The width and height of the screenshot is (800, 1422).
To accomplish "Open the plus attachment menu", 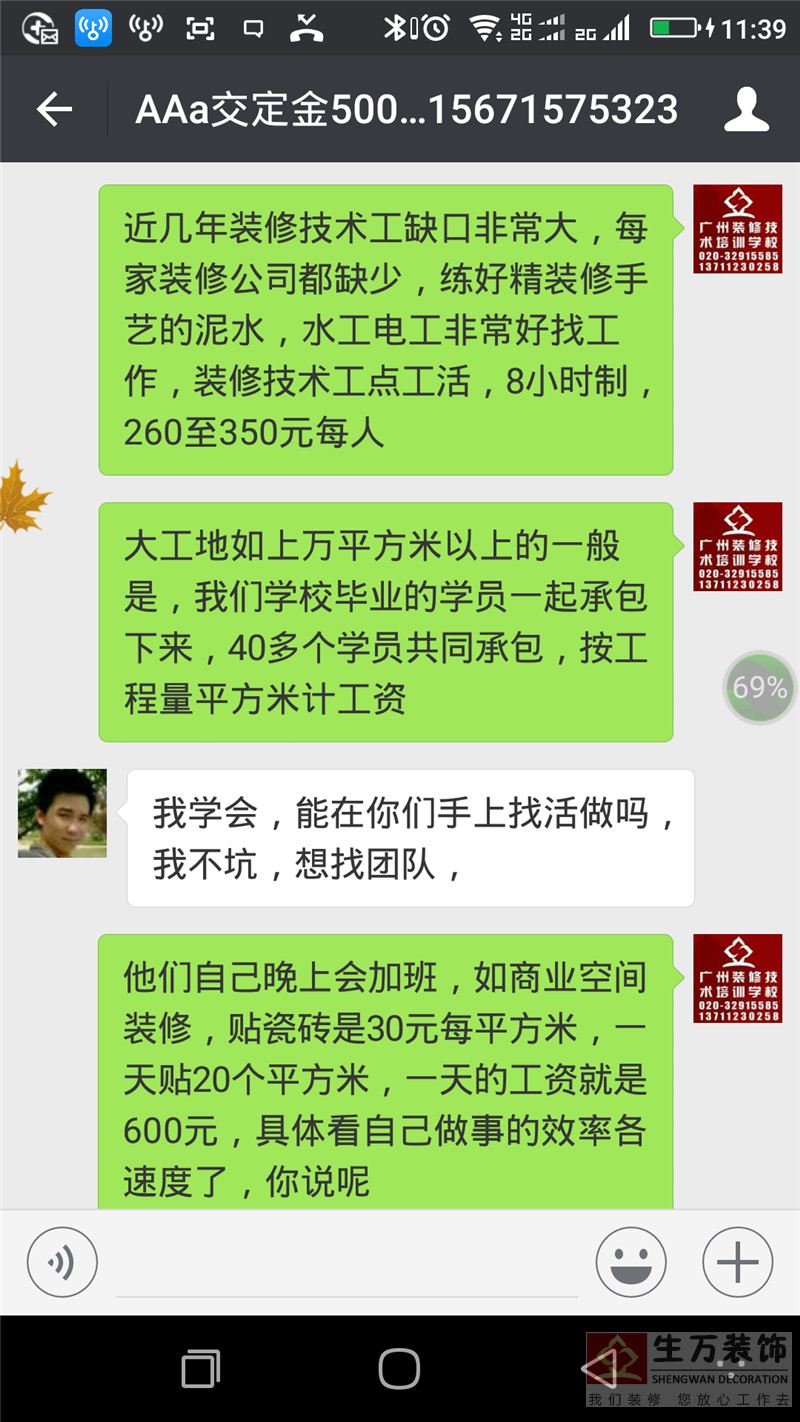I will (x=738, y=1262).
